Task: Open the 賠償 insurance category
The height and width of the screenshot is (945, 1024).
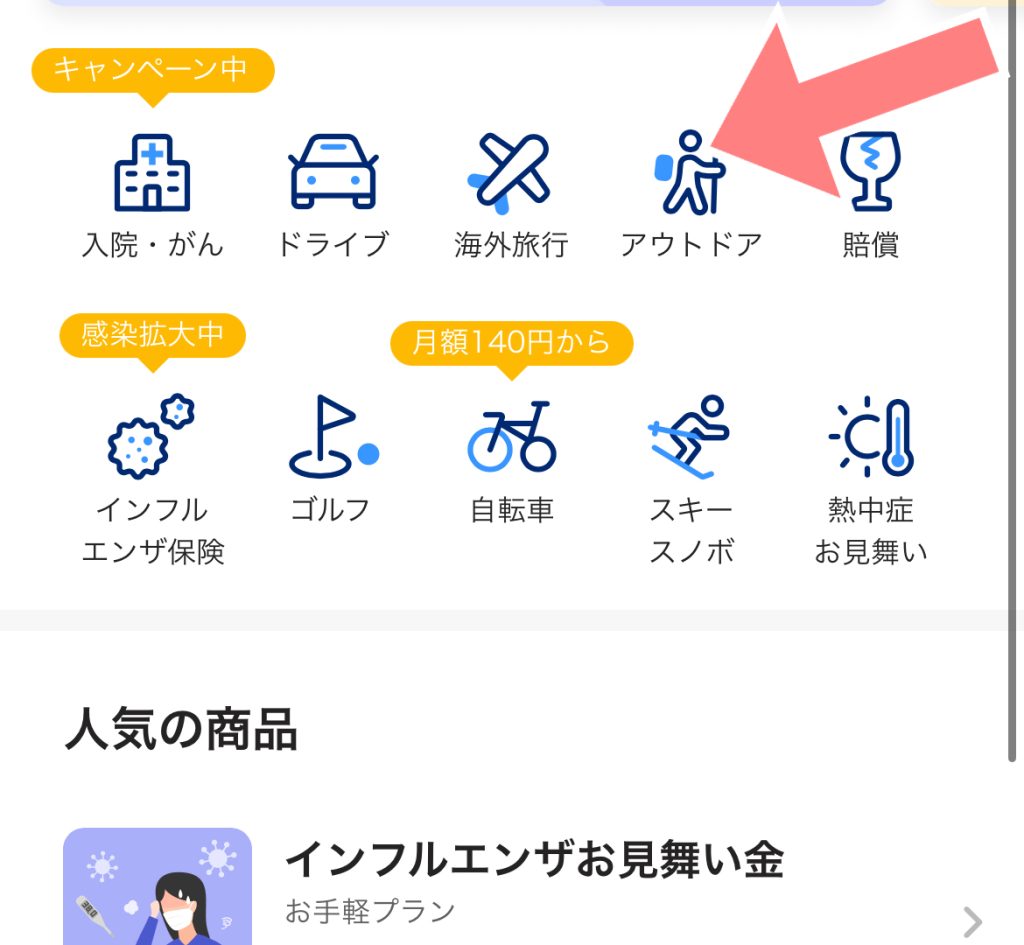Action: click(870, 195)
